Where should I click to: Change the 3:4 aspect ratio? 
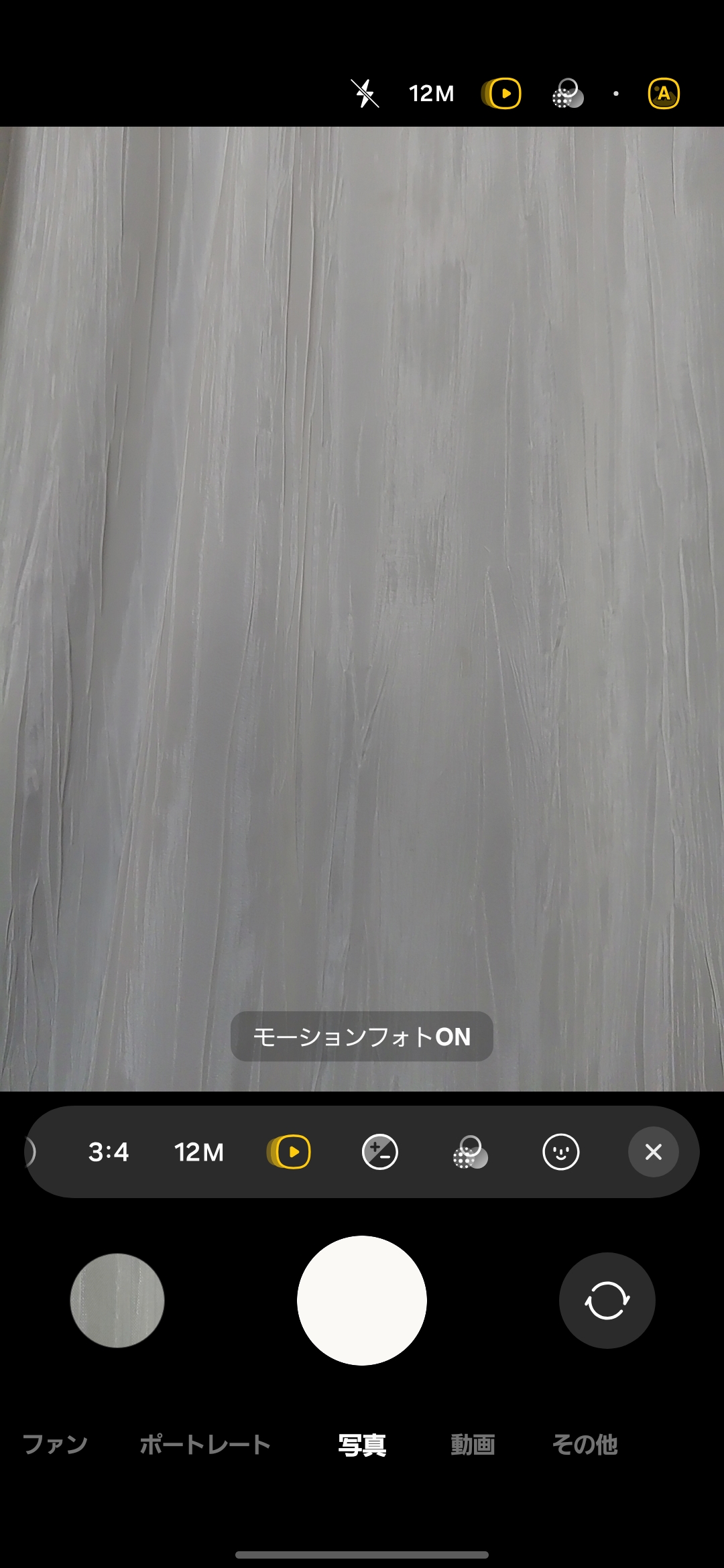pos(109,1152)
